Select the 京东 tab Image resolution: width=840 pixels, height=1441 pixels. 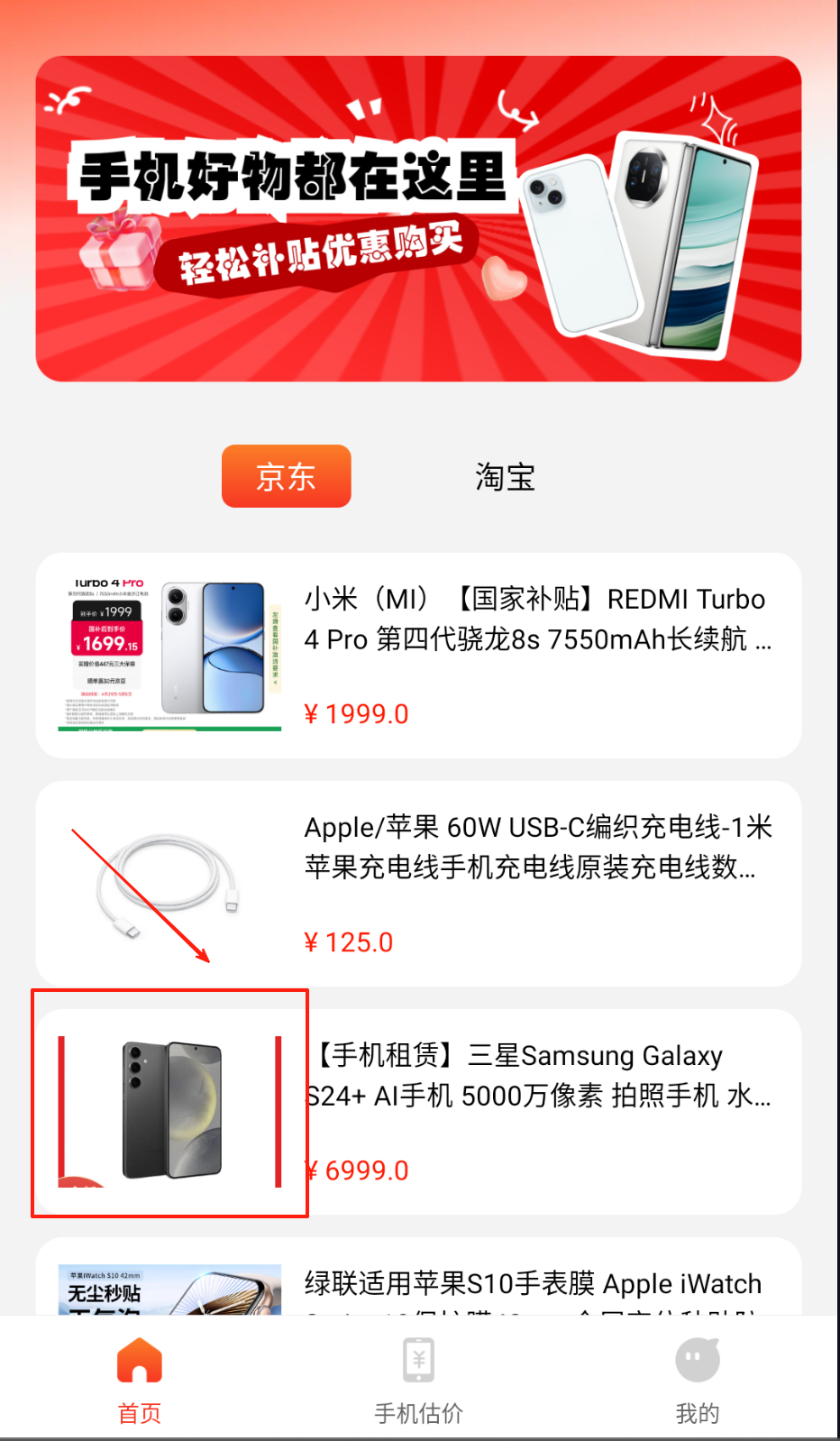(286, 476)
